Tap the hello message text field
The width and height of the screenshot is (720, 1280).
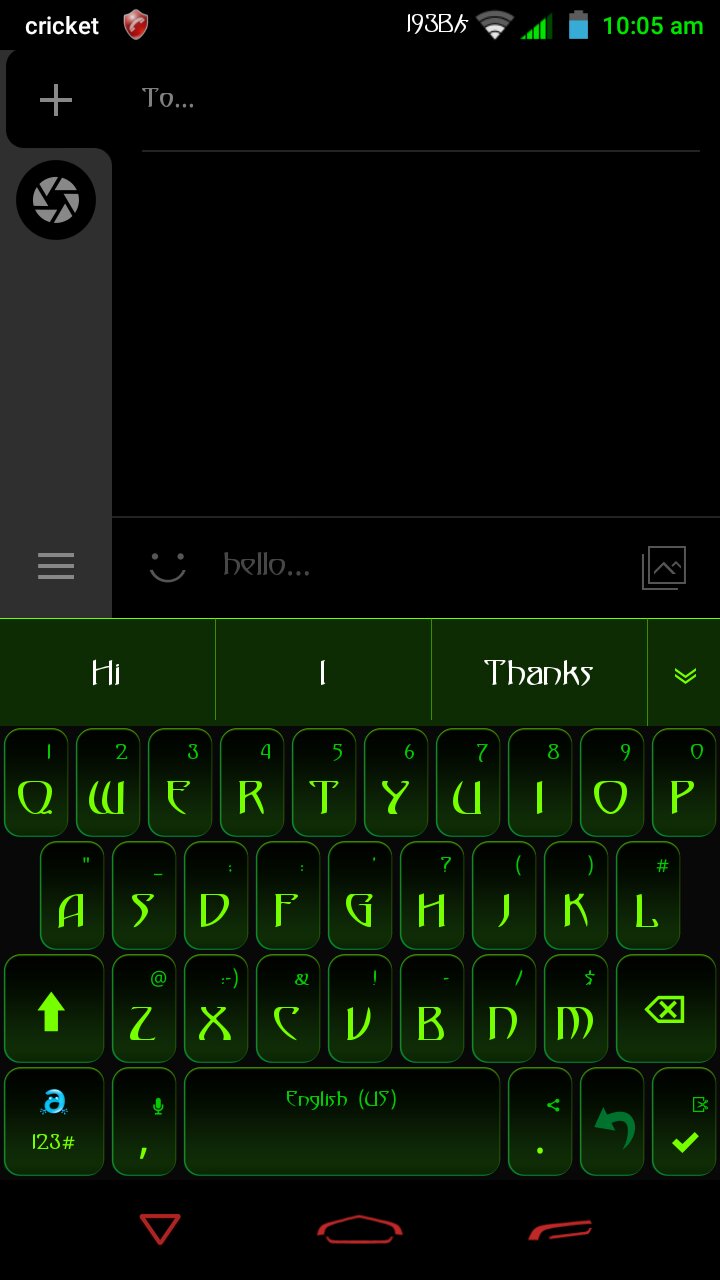(x=420, y=566)
